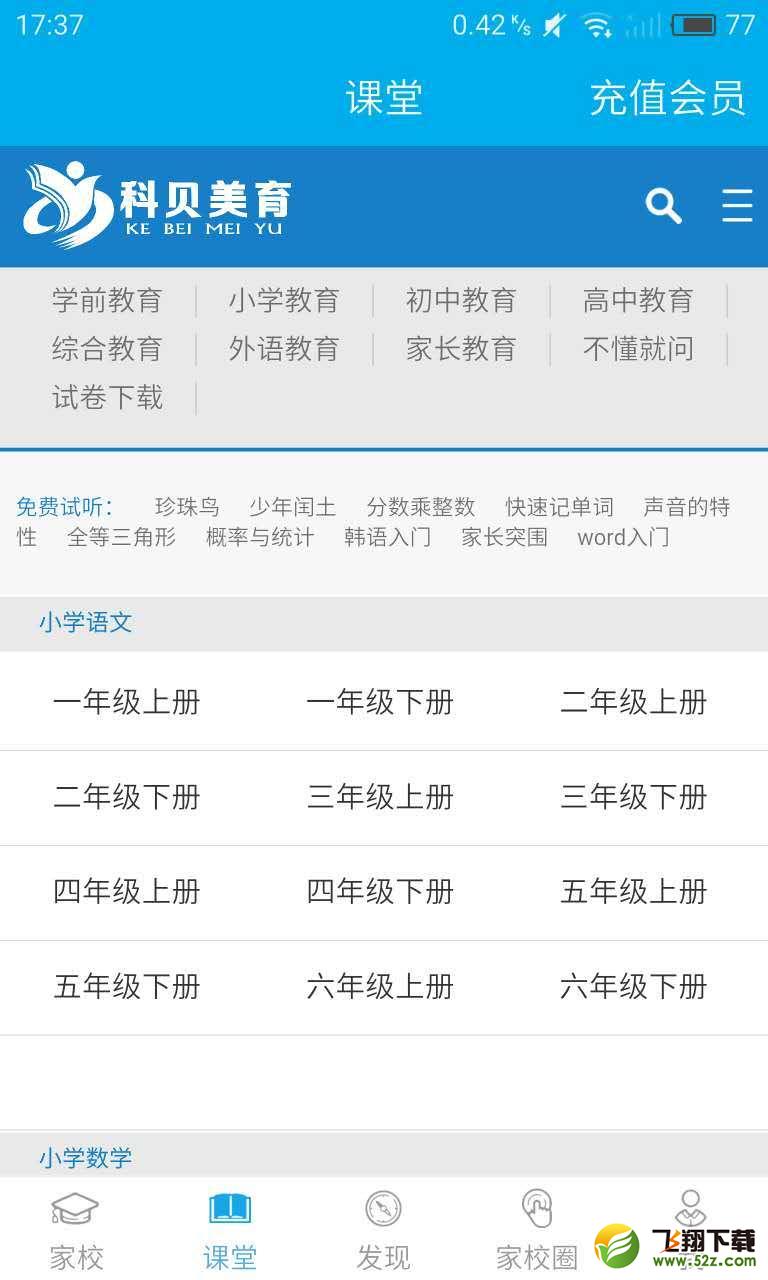Viewport: 768px width, 1280px height.
Task: Open the free lesson 韩语入门
Action: click(388, 537)
